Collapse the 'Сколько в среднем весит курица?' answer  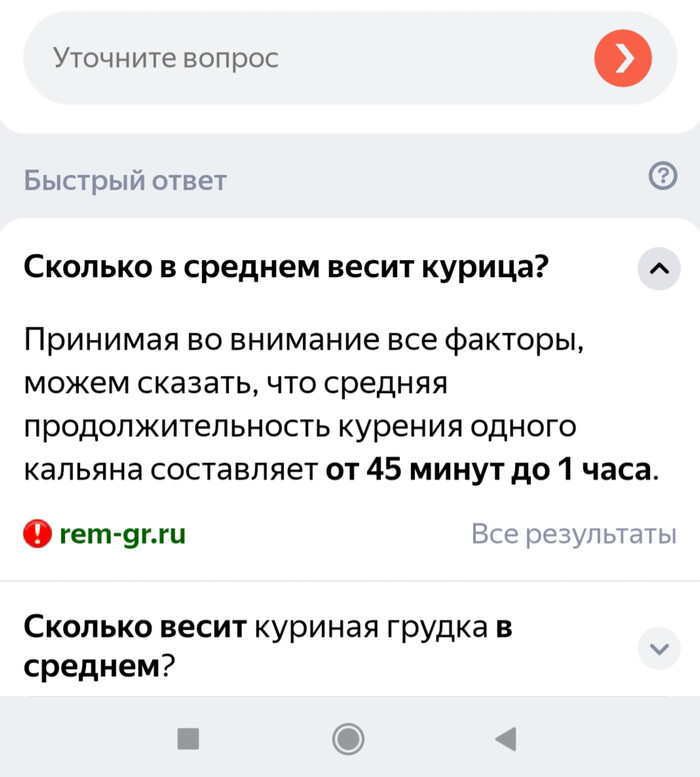[x=658, y=268]
